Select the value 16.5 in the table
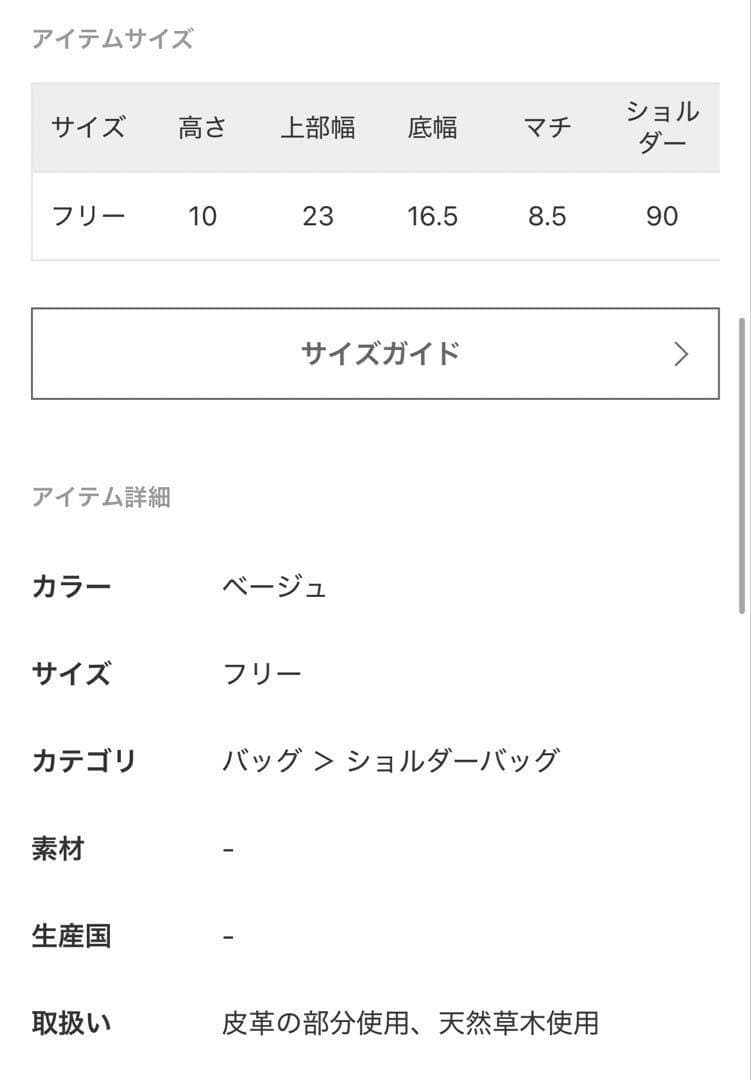Screen dimensions: 751x1080 [434, 215]
